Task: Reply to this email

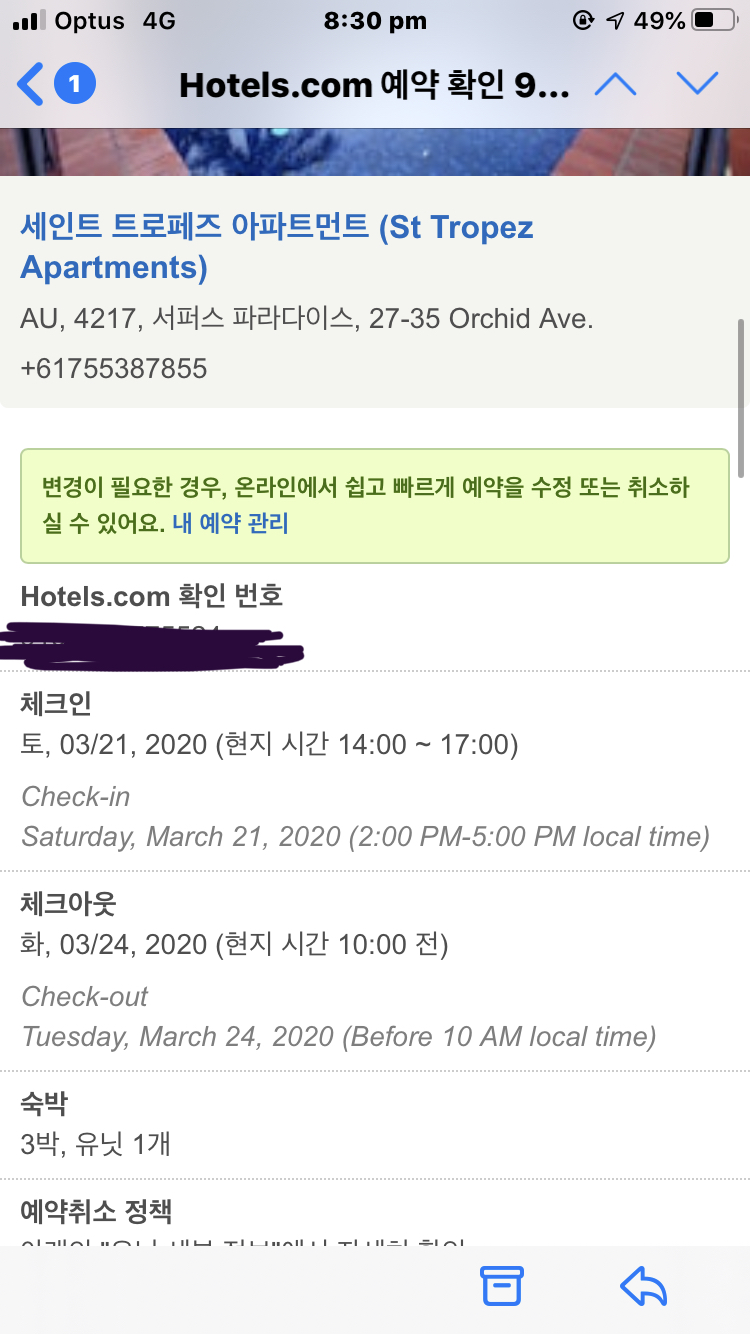Action: coord(643,1286)
